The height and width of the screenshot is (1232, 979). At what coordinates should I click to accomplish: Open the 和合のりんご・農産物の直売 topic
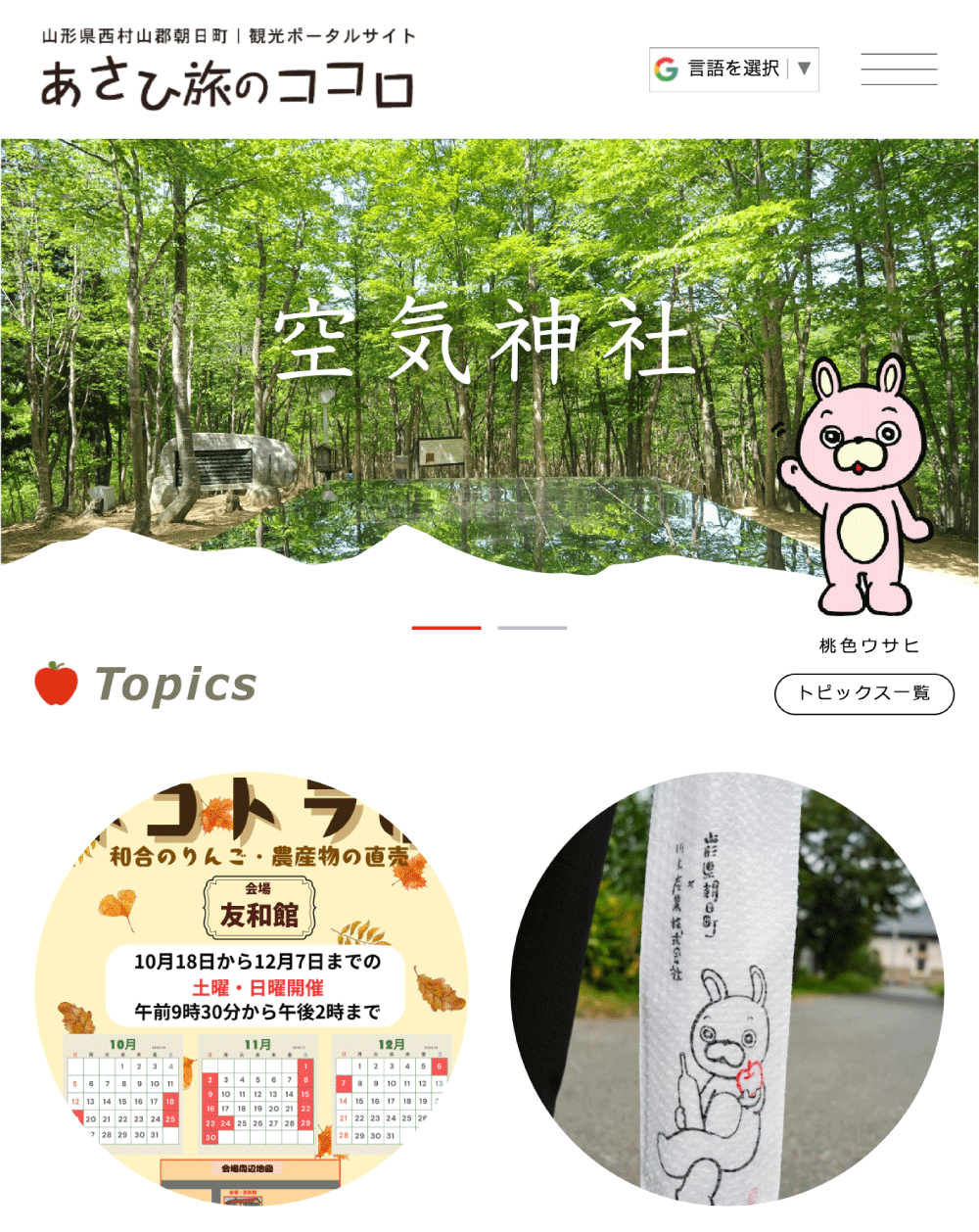pos(253,989)
